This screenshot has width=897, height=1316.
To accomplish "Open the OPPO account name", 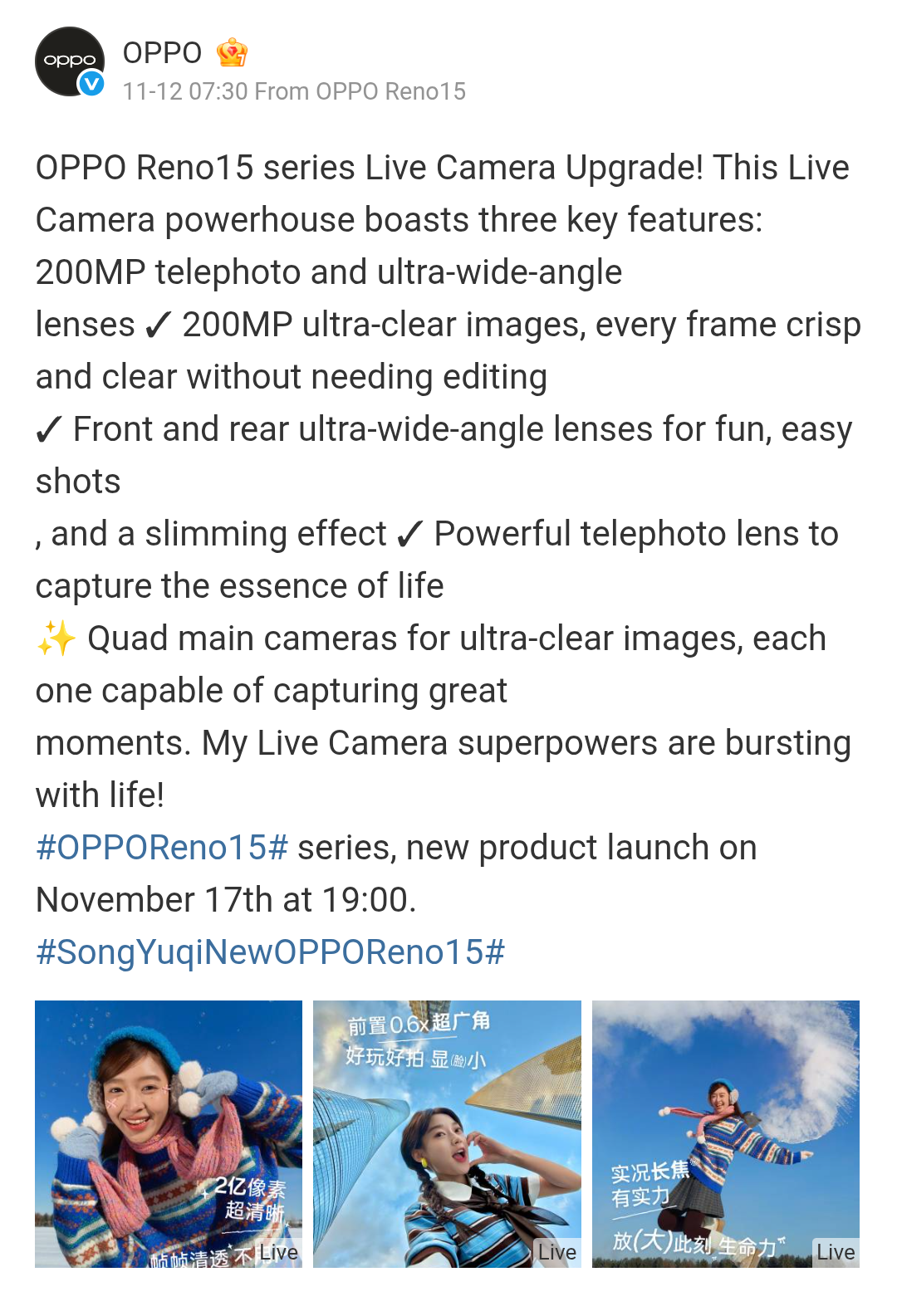I will pos(162,53).
